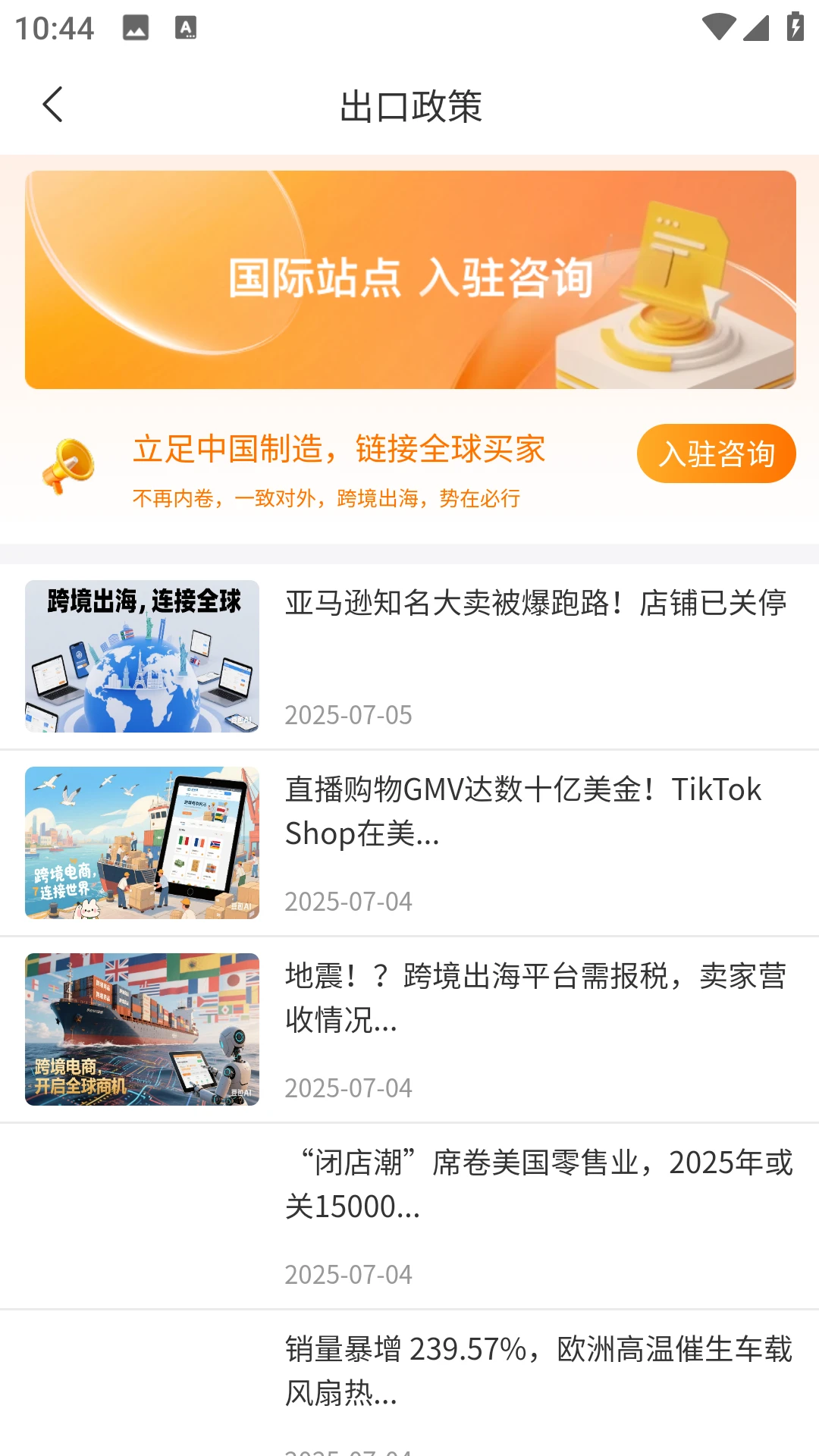Tap the battery indicator icon
Screen dimensions: 819x1456
(x=793, y=26)
